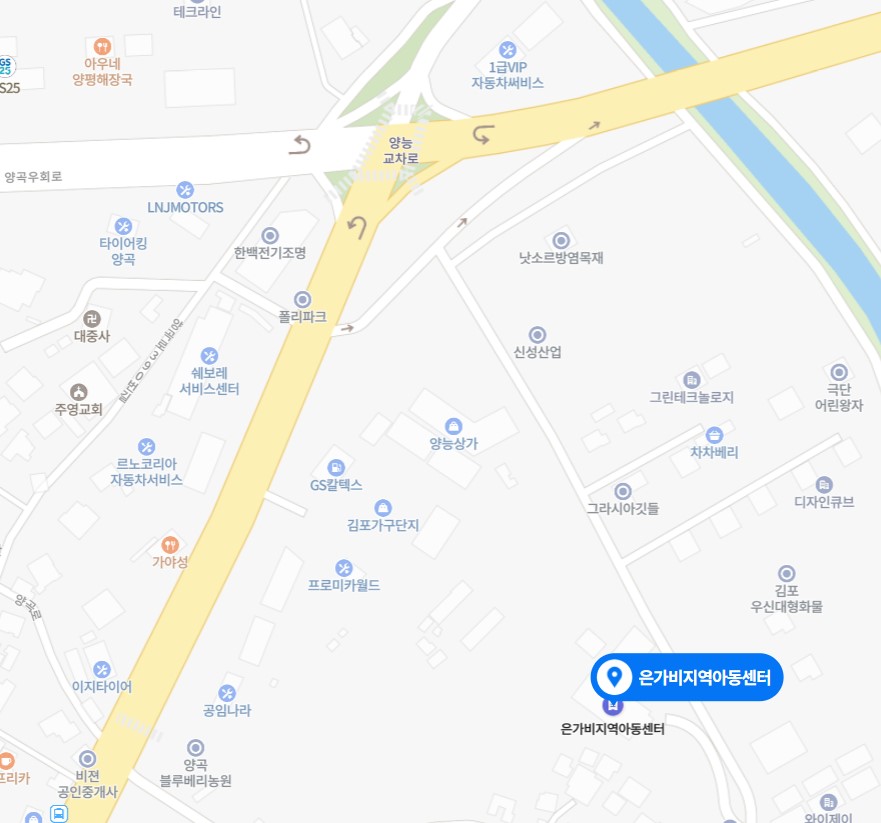Select the 그린테크놀로지 building marker
The height and width of the screenshot is (823, 881).
[691, 380]
